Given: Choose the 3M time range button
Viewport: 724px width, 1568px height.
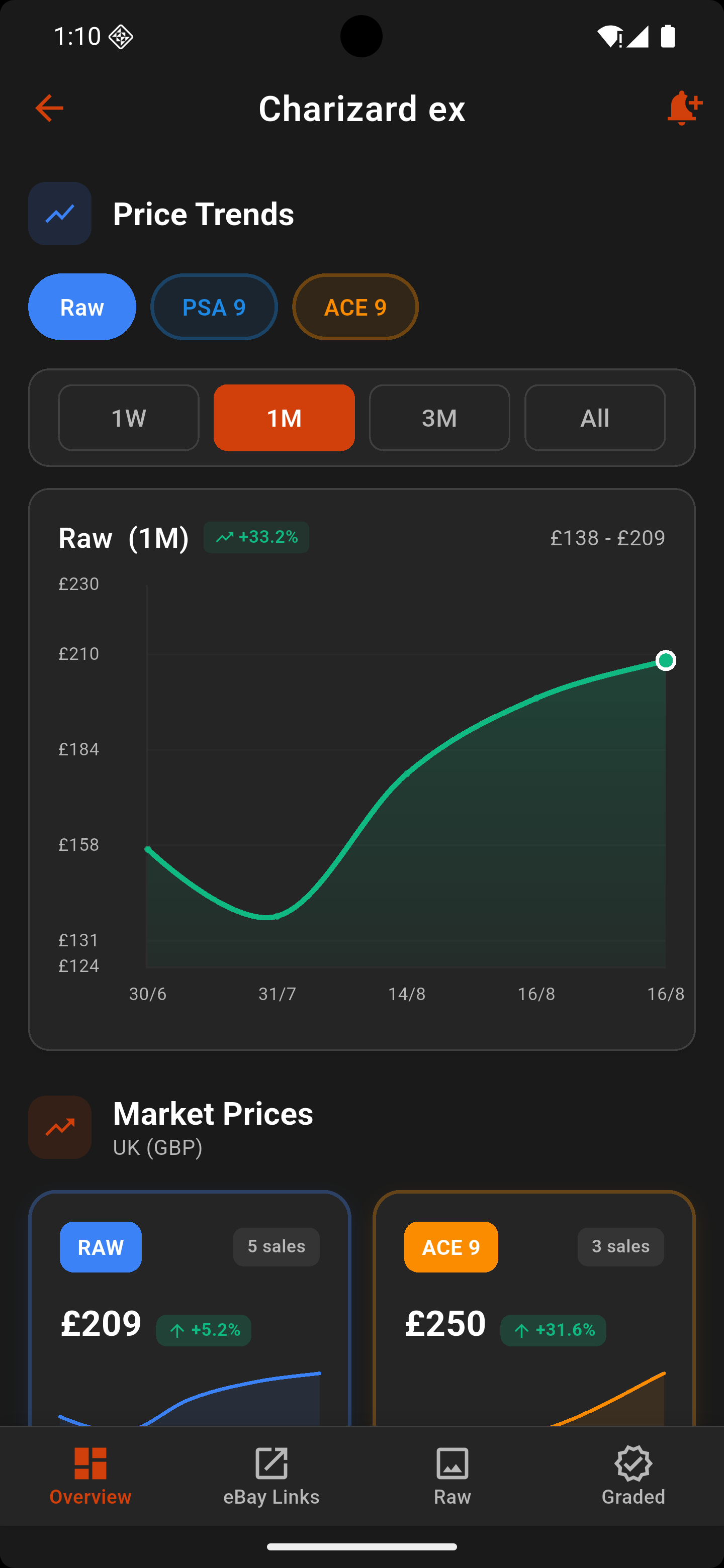Looking at the screenshot, I should point(439,418).
